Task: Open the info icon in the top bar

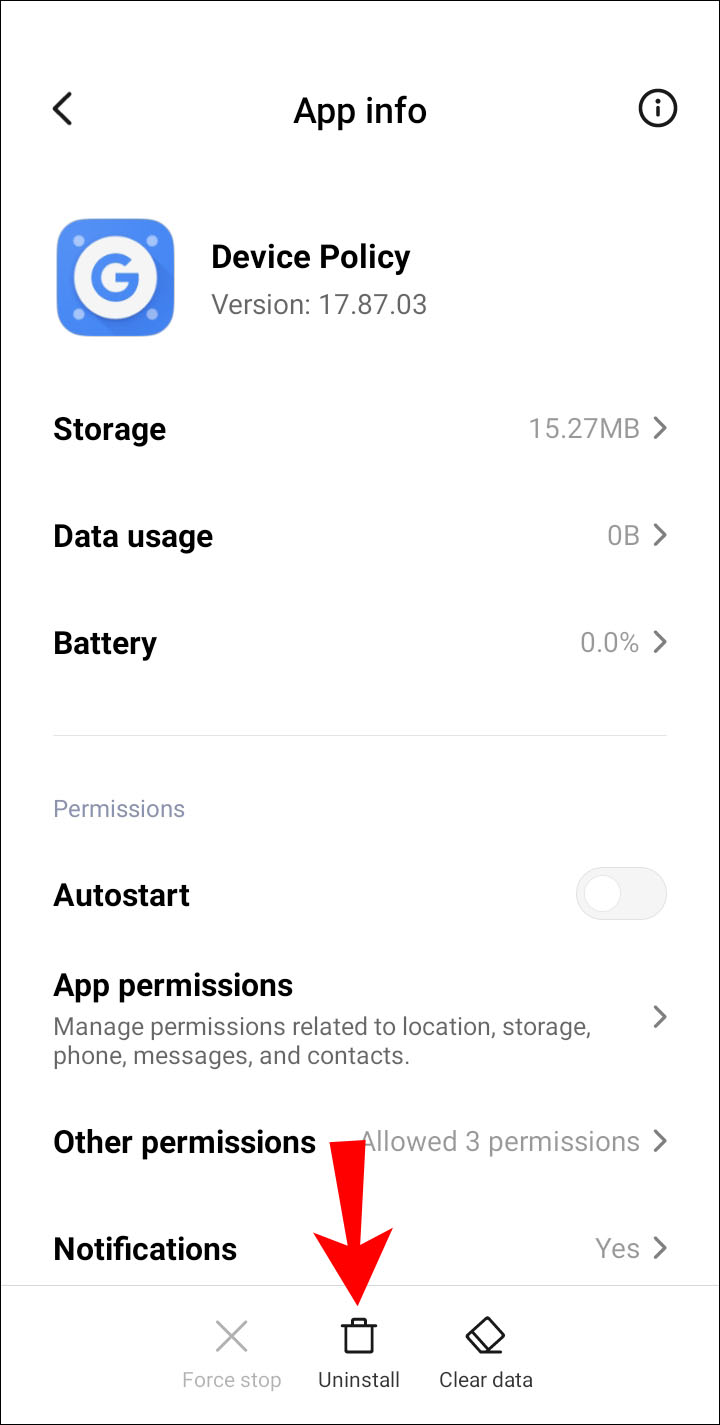Action: 657,109
